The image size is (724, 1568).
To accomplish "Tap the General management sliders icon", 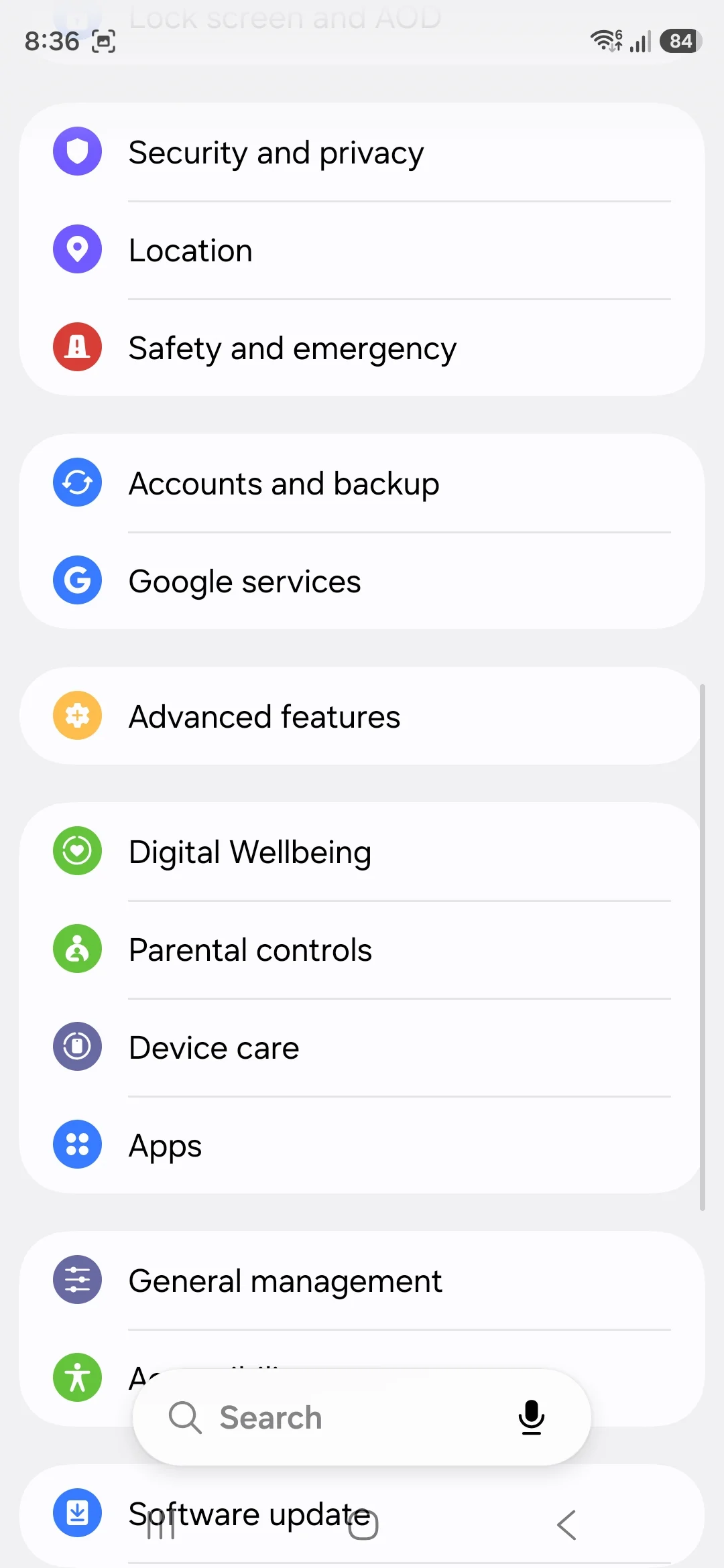I will [77, 1279].
